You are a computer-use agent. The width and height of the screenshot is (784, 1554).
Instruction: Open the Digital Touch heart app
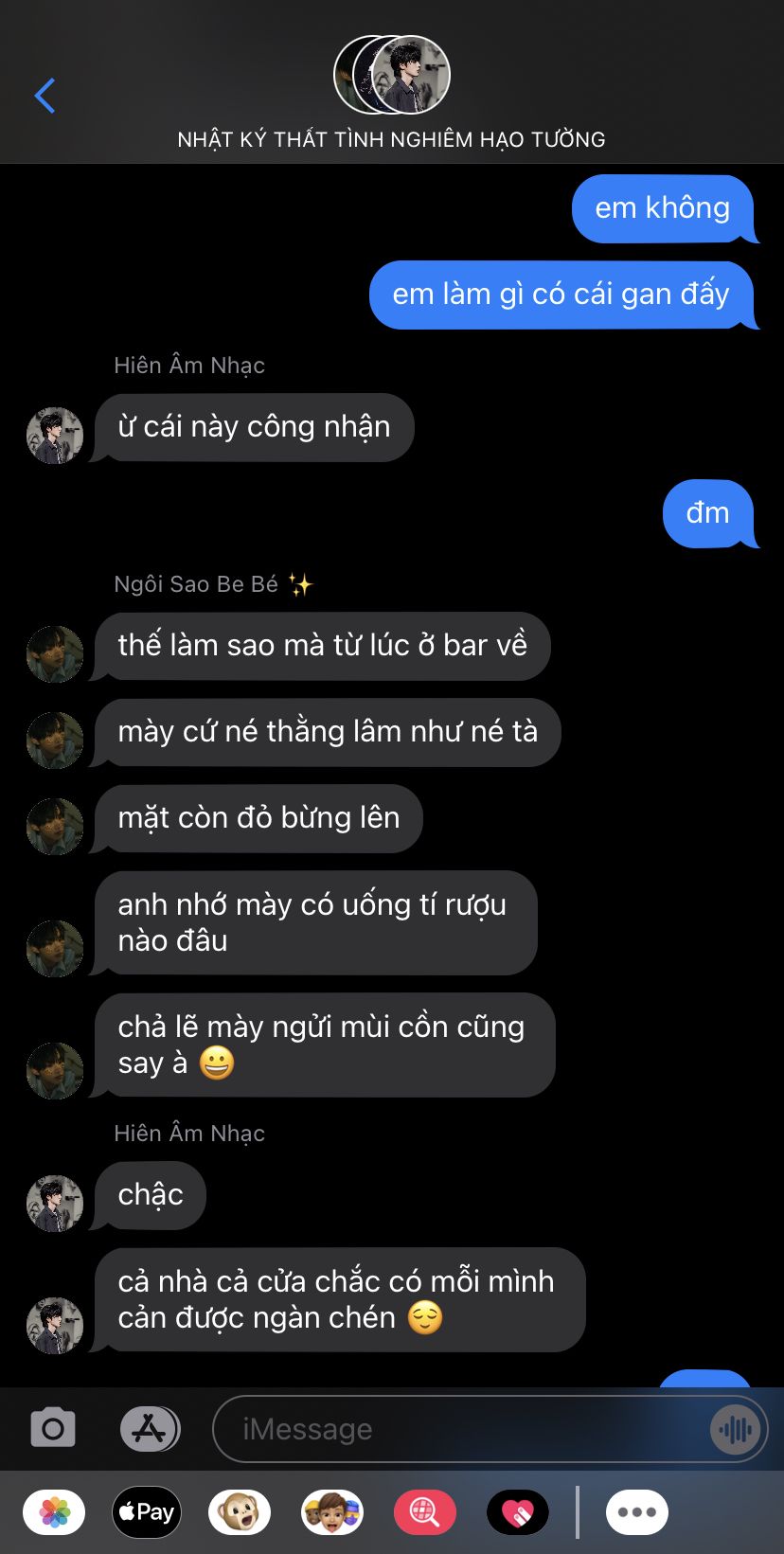518,1512
